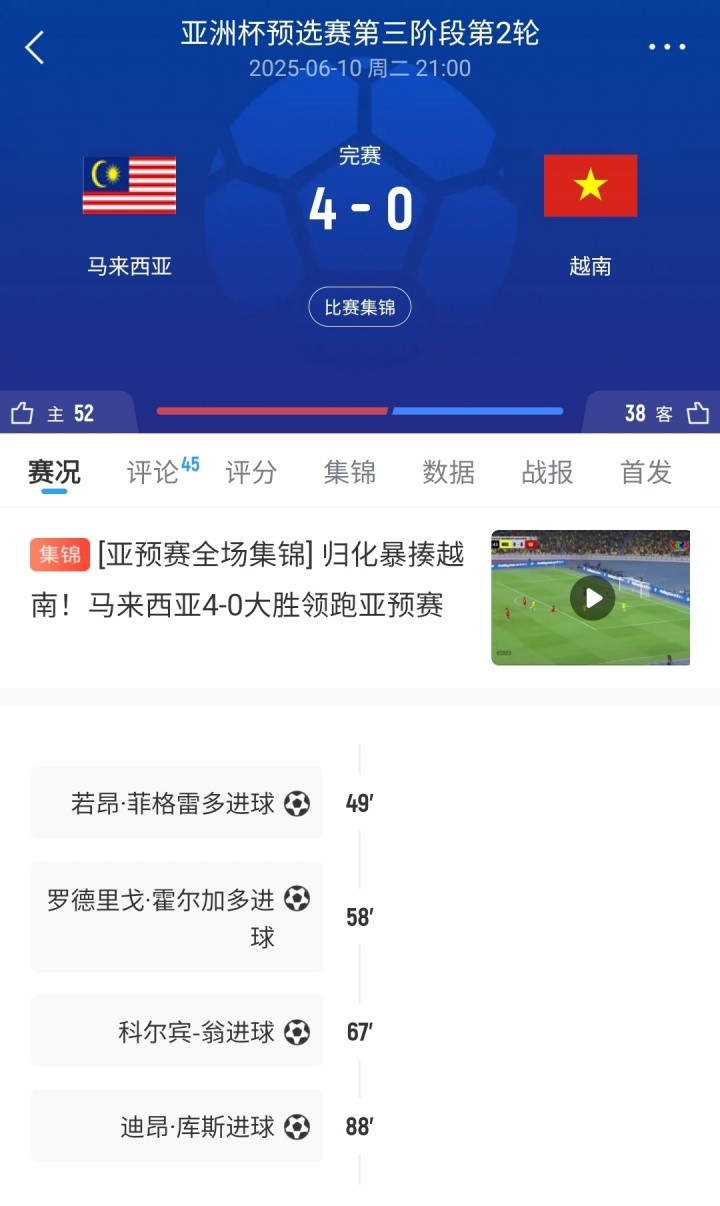This screenshot has width=720, height=1206.
Task: Play the full match highlights video
Action: click(x=592, y=598)
